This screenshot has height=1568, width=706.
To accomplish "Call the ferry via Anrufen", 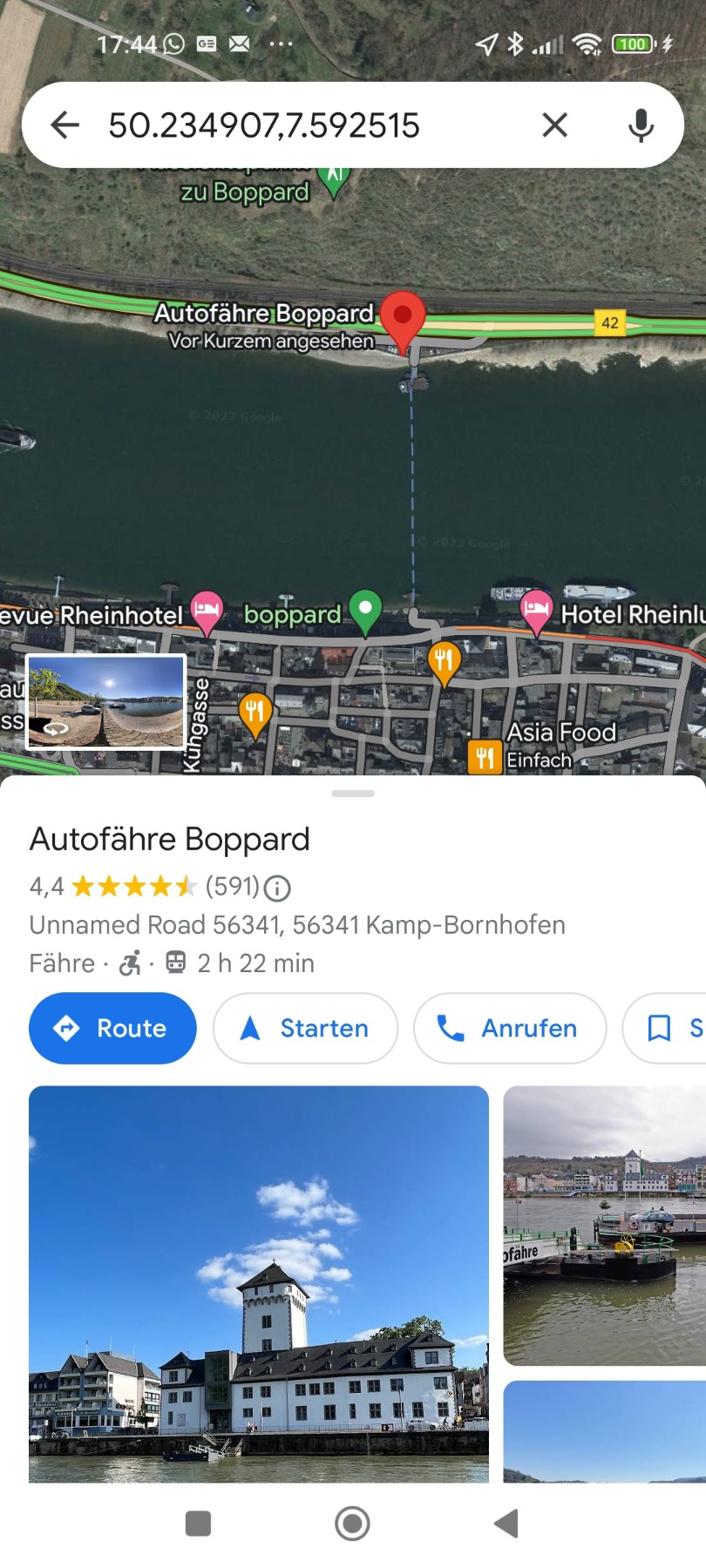I will (x=509, y=1028).
